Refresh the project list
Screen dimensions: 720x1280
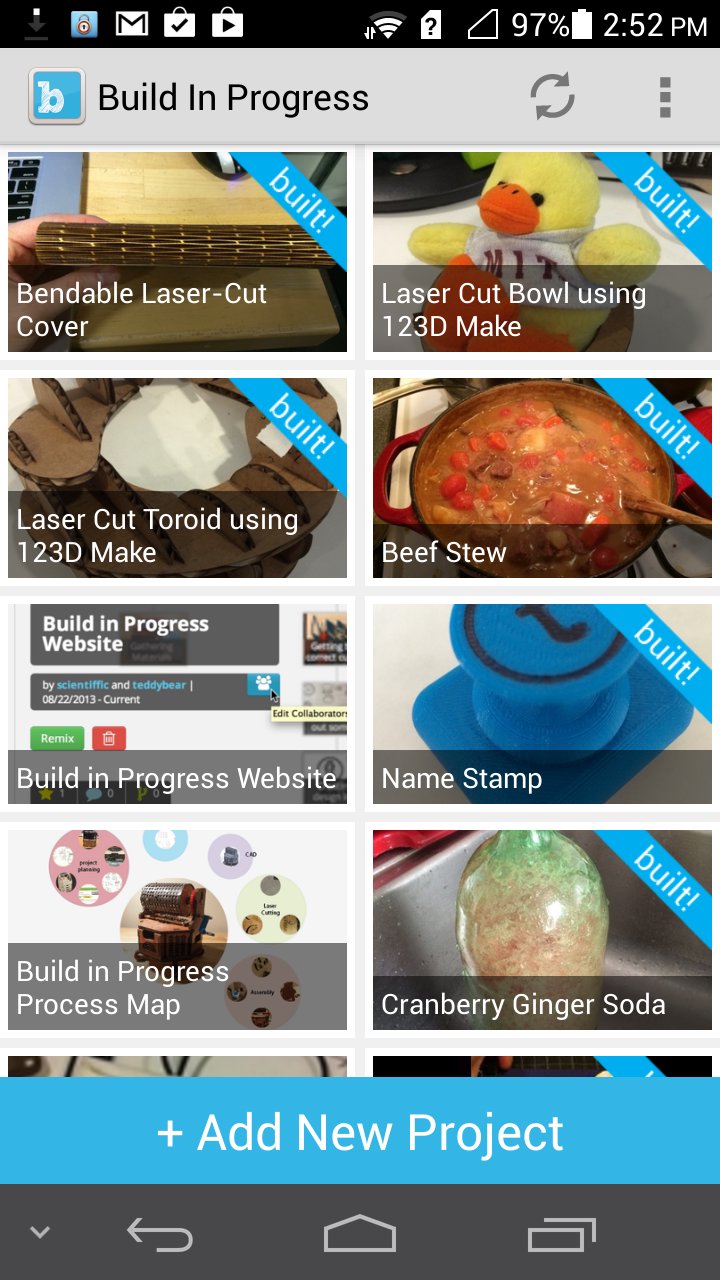point(551,96)
